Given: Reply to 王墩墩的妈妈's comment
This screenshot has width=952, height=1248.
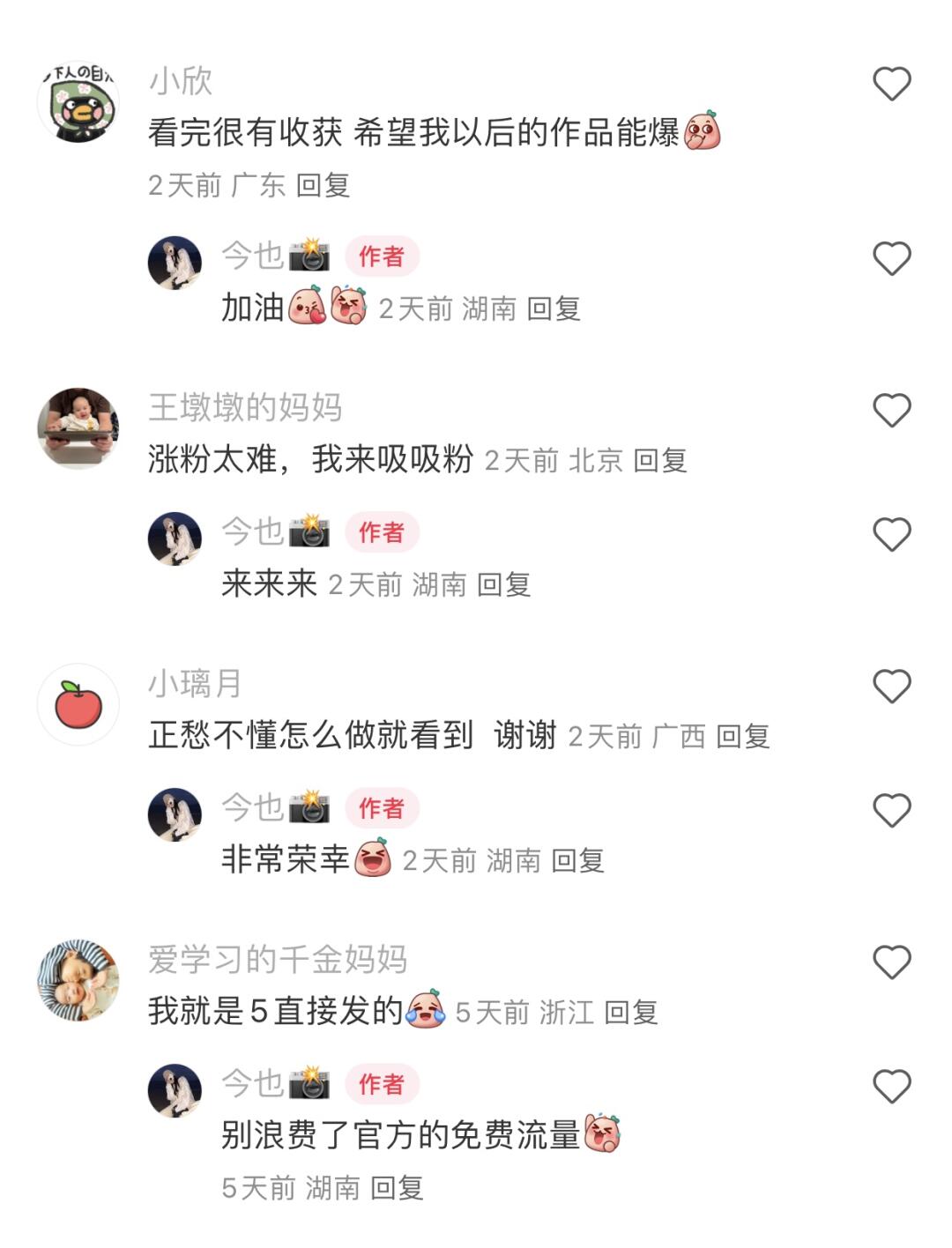Looking at the screenshot, I should pyautogui.click(x=660, y=460).
